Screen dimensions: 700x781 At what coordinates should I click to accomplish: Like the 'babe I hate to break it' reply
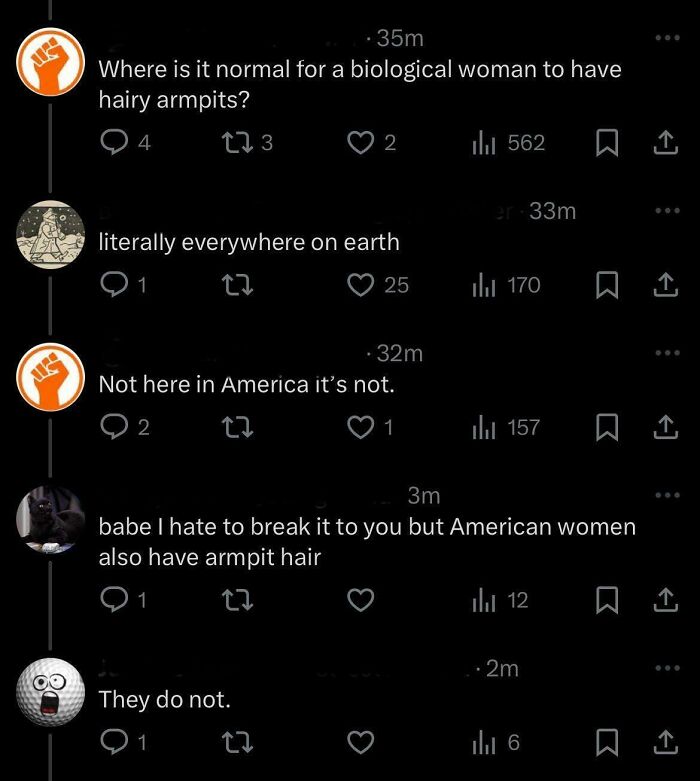(361, 600)
